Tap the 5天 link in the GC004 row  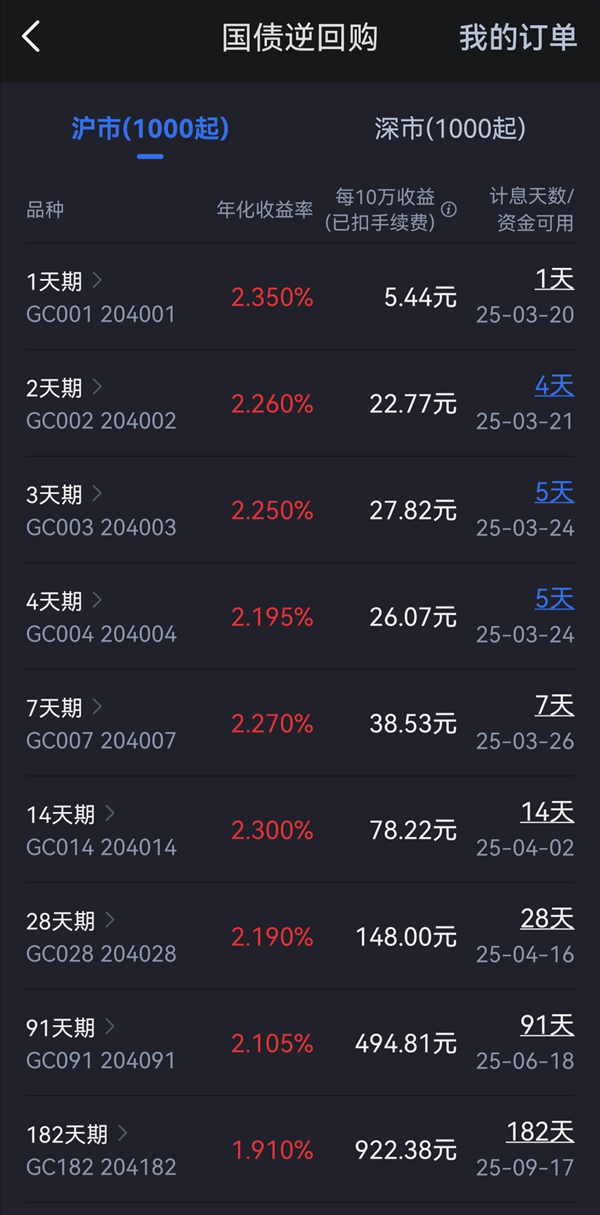555,599
